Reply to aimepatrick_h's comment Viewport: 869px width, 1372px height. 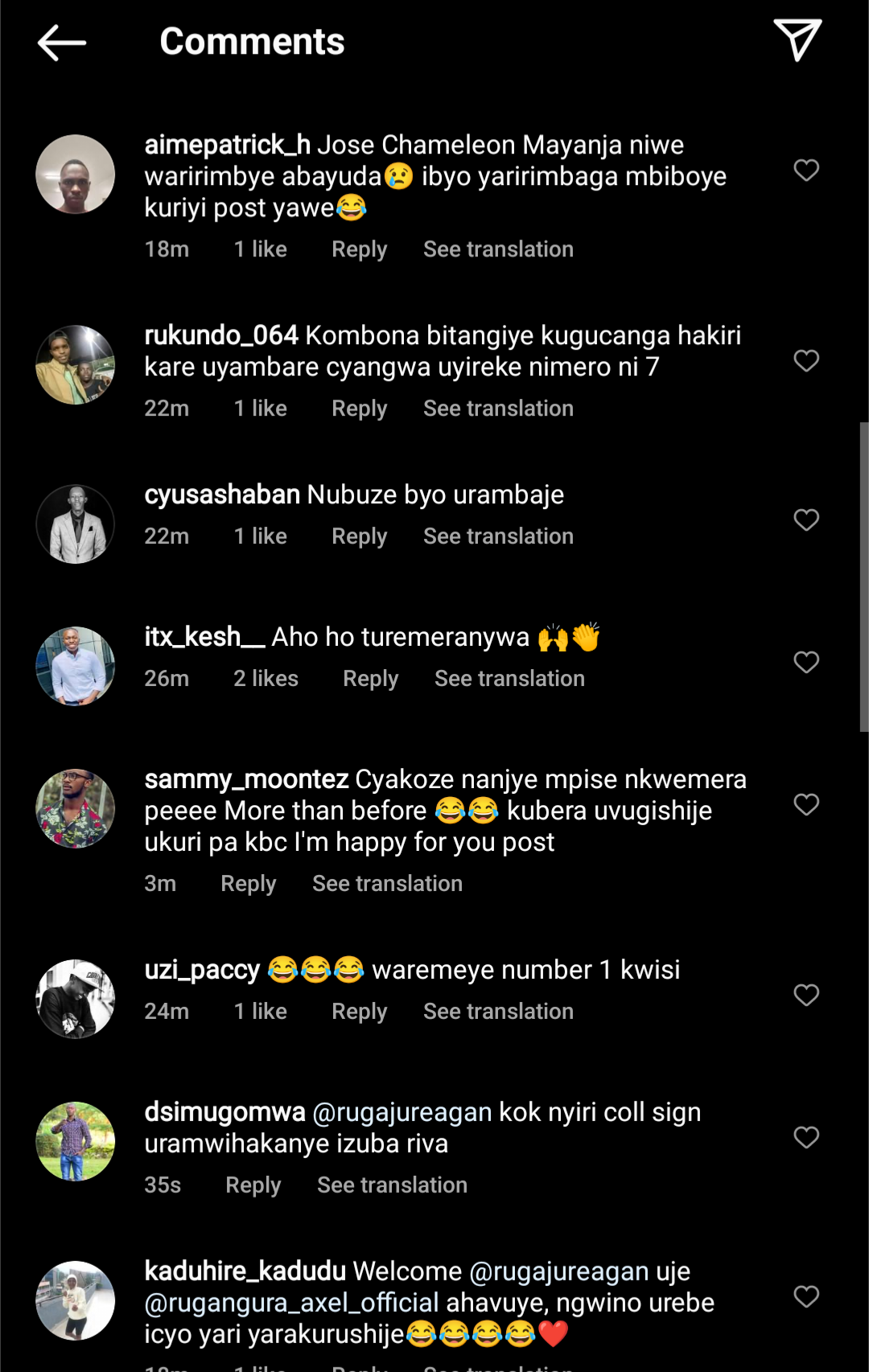tap(359, 249)
